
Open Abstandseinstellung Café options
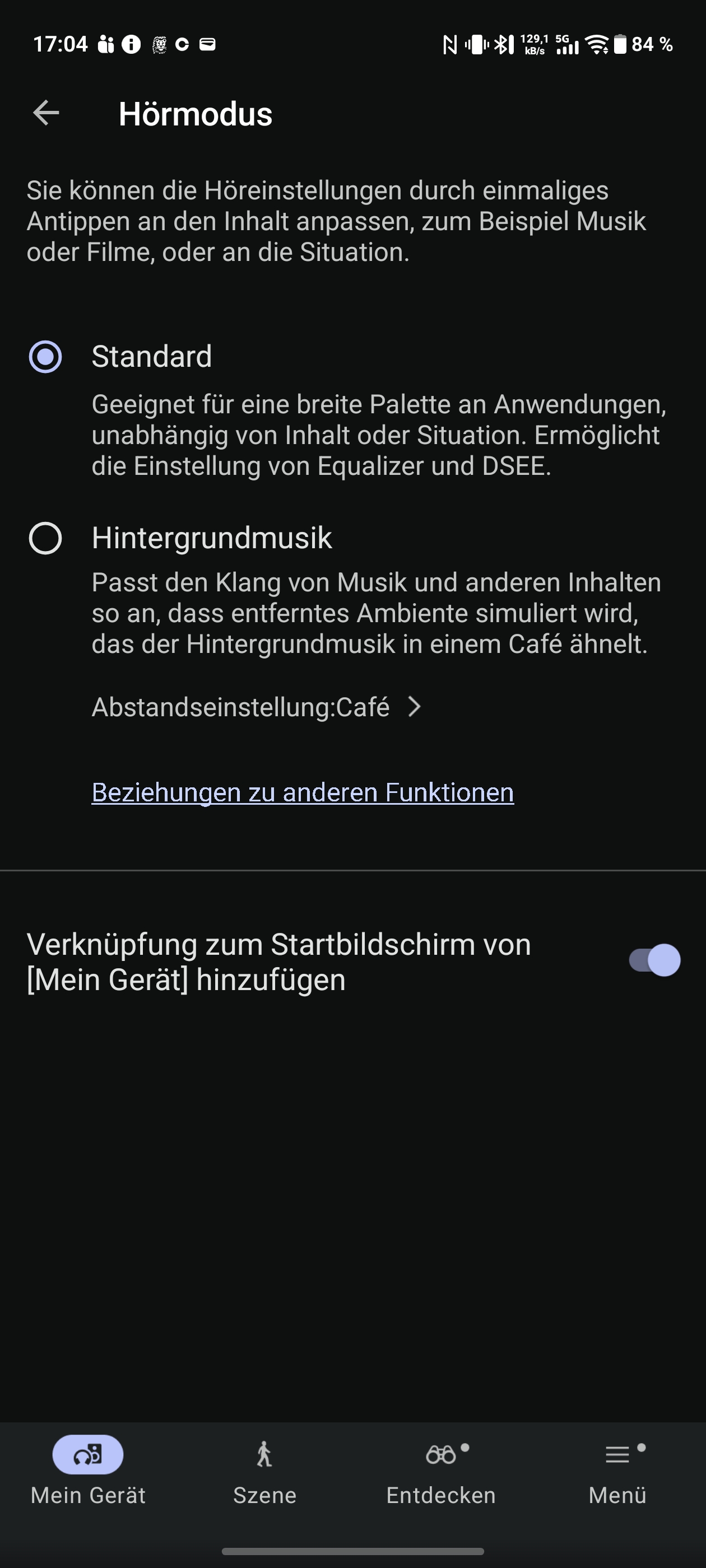pyautogui.click(x=256, y=707)
